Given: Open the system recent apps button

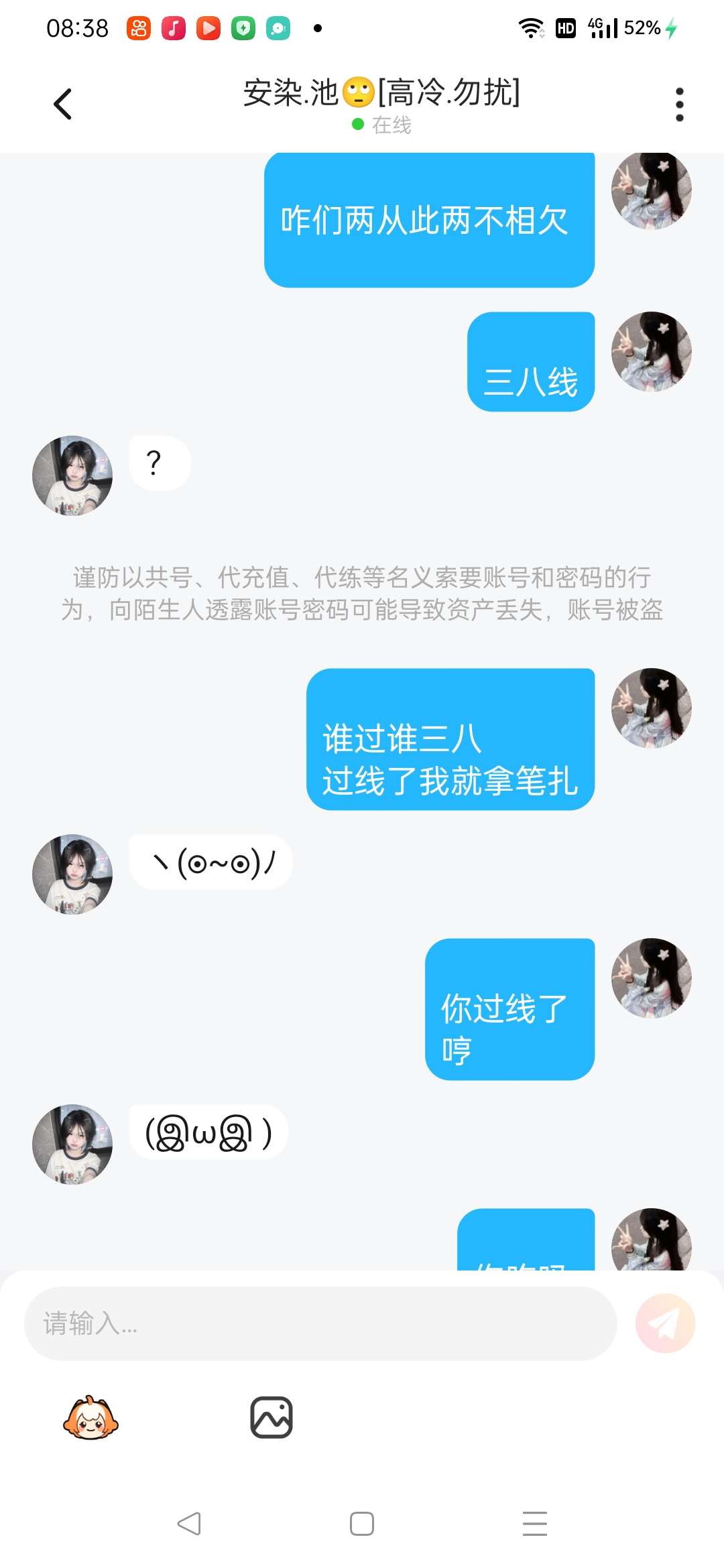Looking at the screenshot, I should click(x=534, y=1524).
